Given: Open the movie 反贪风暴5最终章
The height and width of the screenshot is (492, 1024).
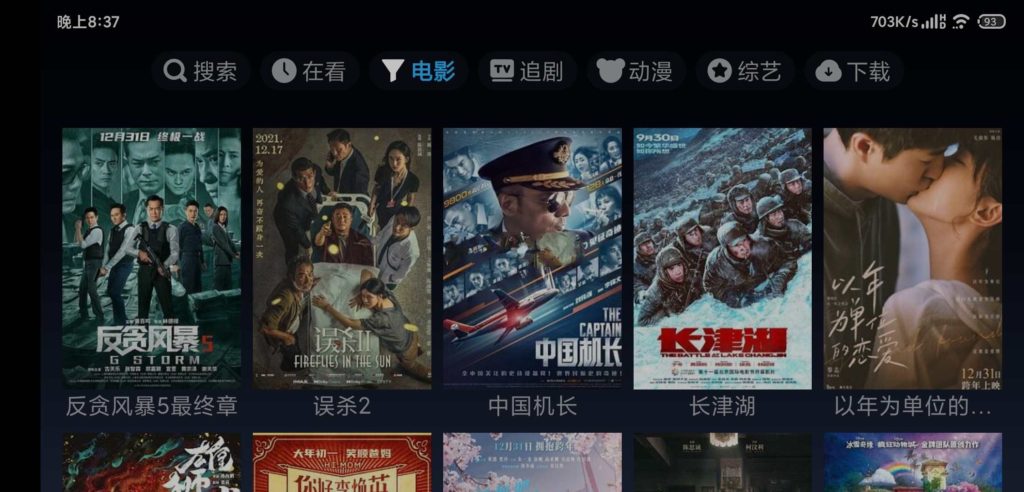Looking at the screenshot, I should coord(151,258).
